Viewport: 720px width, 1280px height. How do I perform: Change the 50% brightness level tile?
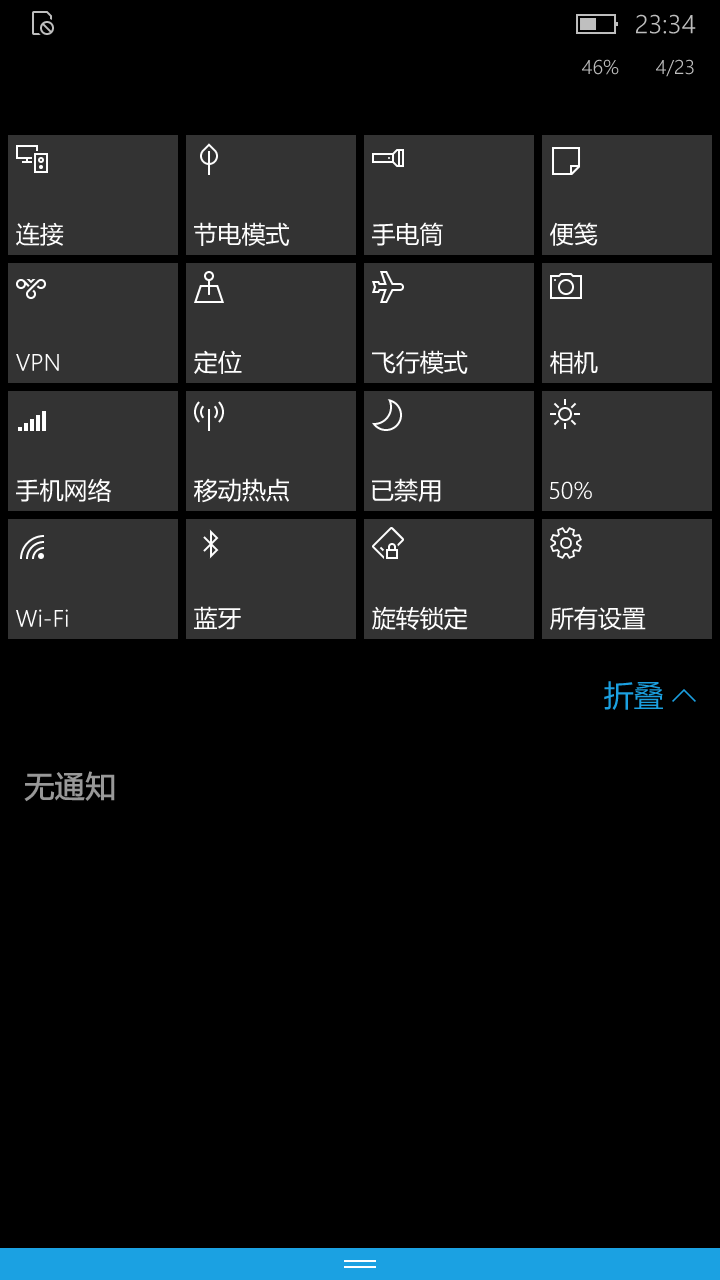(x=627, y=451)
